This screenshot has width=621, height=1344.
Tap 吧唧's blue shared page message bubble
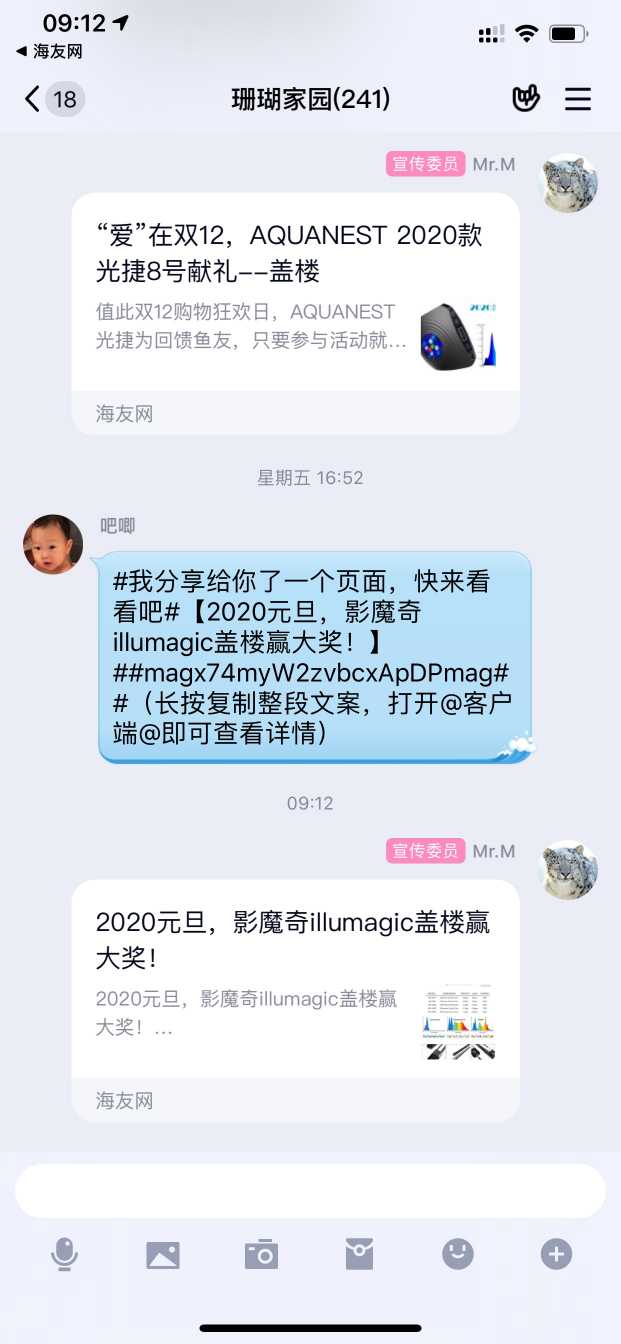coord(314,657)
